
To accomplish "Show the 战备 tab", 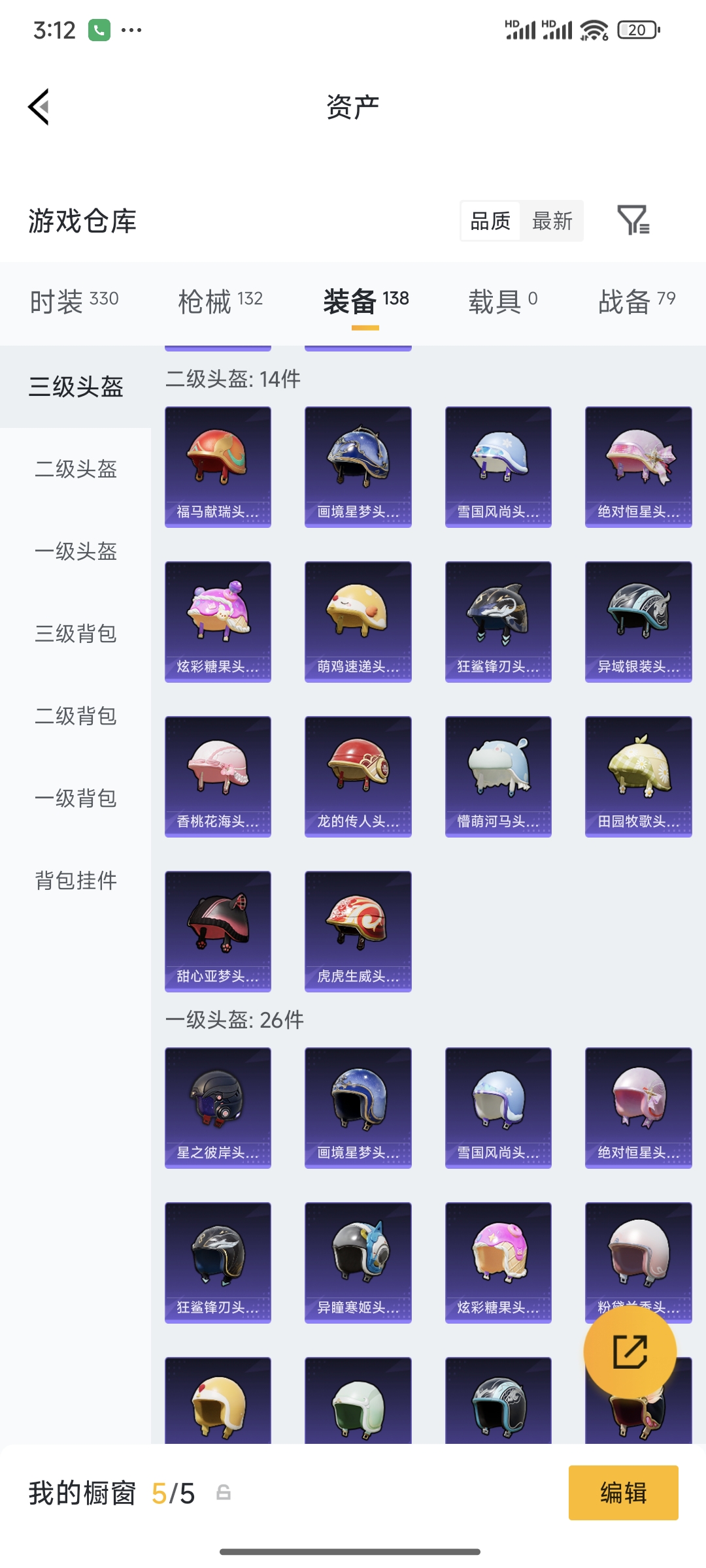I will (636, 301).
